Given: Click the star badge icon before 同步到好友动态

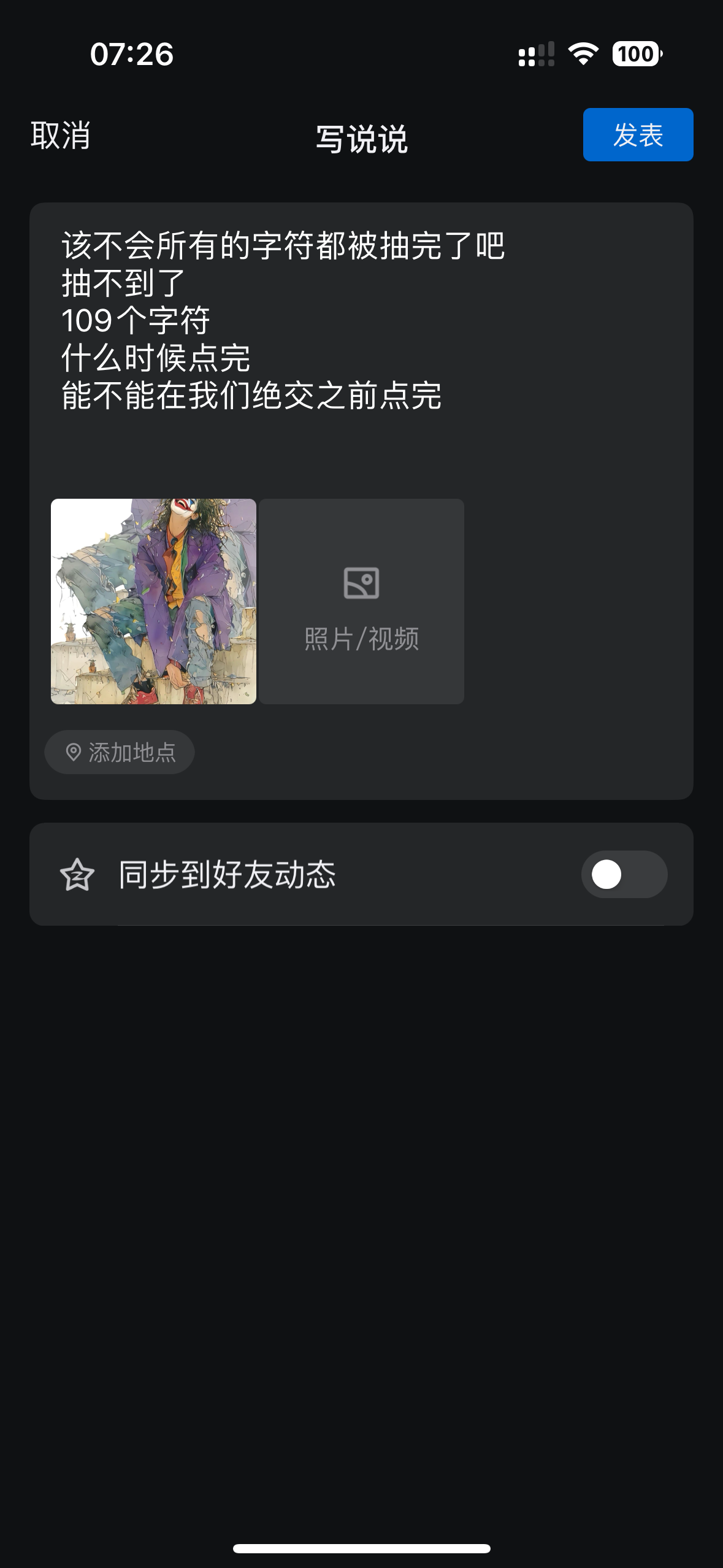Looking at the screenshot, I should (x=77, y=874).
